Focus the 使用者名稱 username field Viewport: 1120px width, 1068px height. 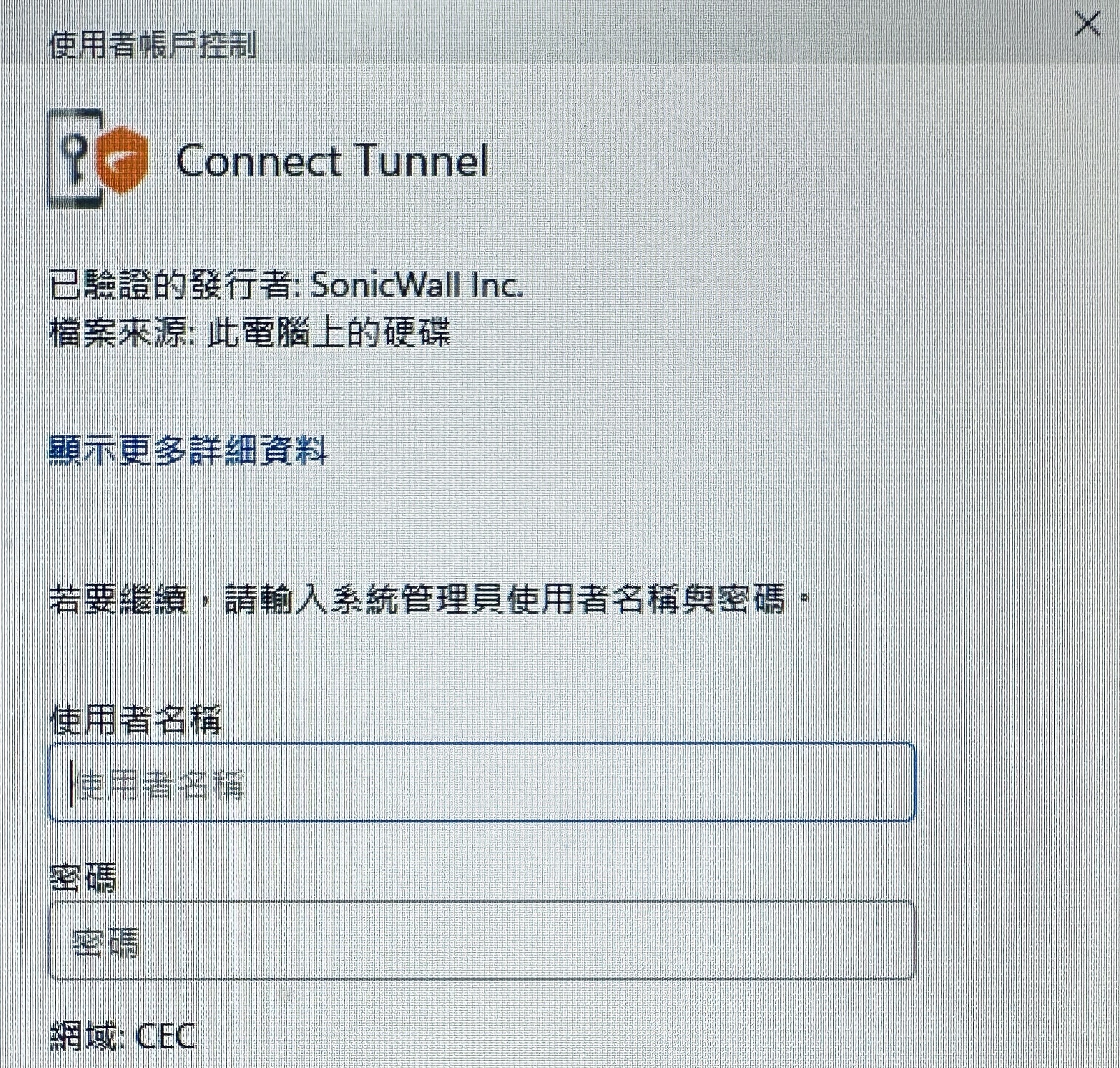click(x=482, y=782)
